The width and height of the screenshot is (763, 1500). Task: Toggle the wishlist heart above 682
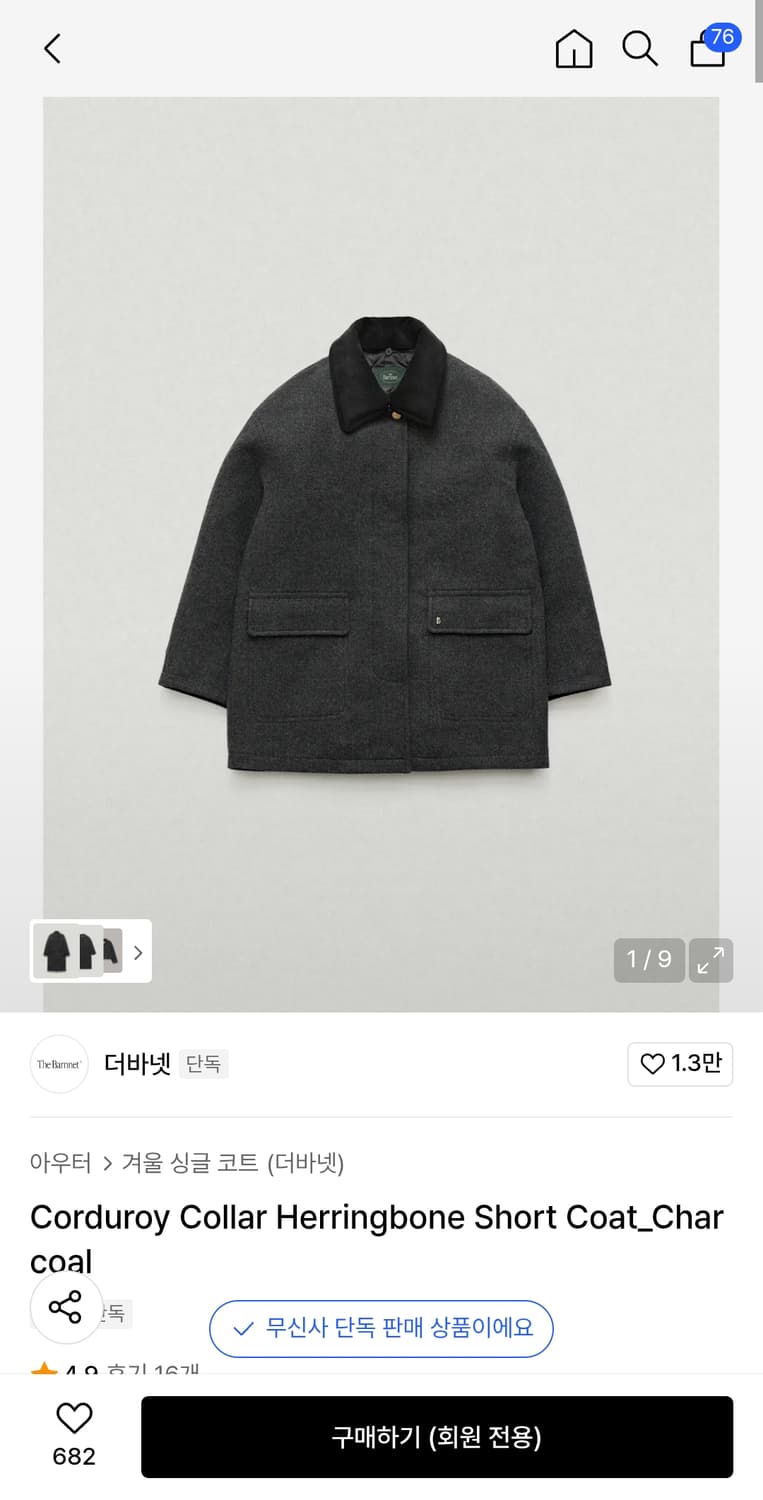[x=73, y=1418]
